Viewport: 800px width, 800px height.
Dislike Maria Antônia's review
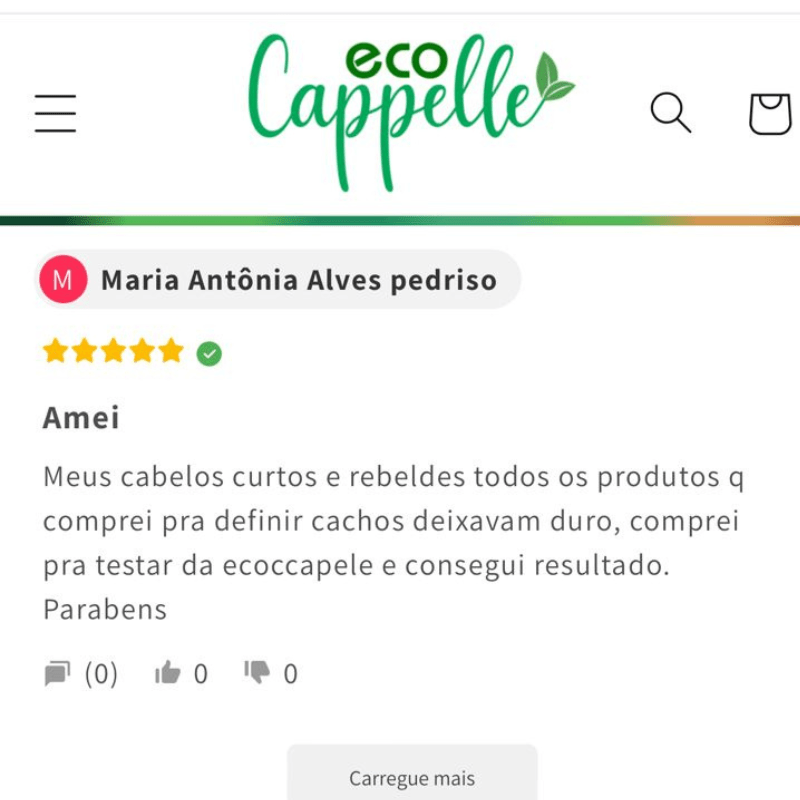pos(258,673)
